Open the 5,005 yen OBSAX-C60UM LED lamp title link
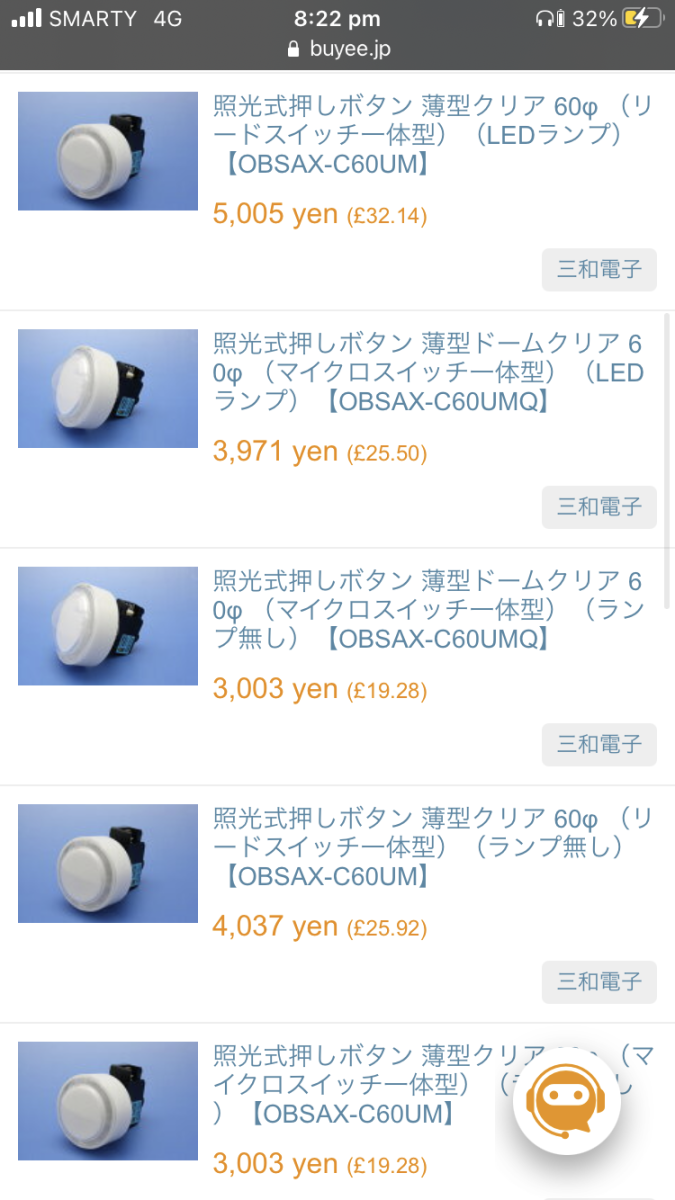This screenshot has width=675, height=1200. tap(432, 134)
